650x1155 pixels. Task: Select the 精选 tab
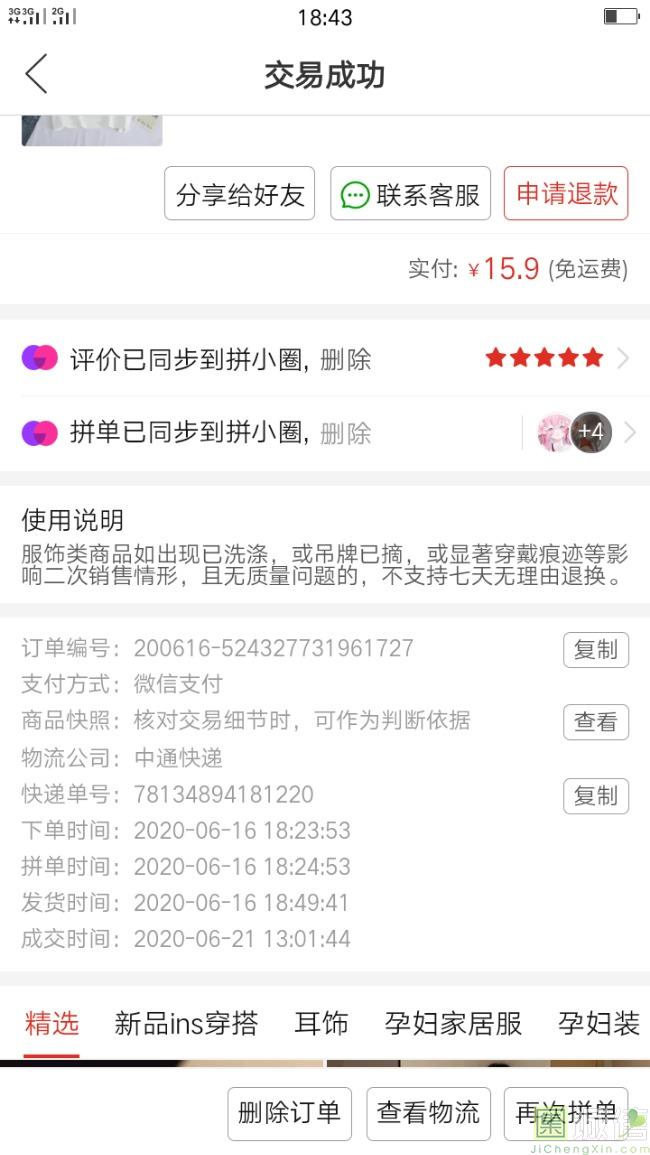point(52,1023)
